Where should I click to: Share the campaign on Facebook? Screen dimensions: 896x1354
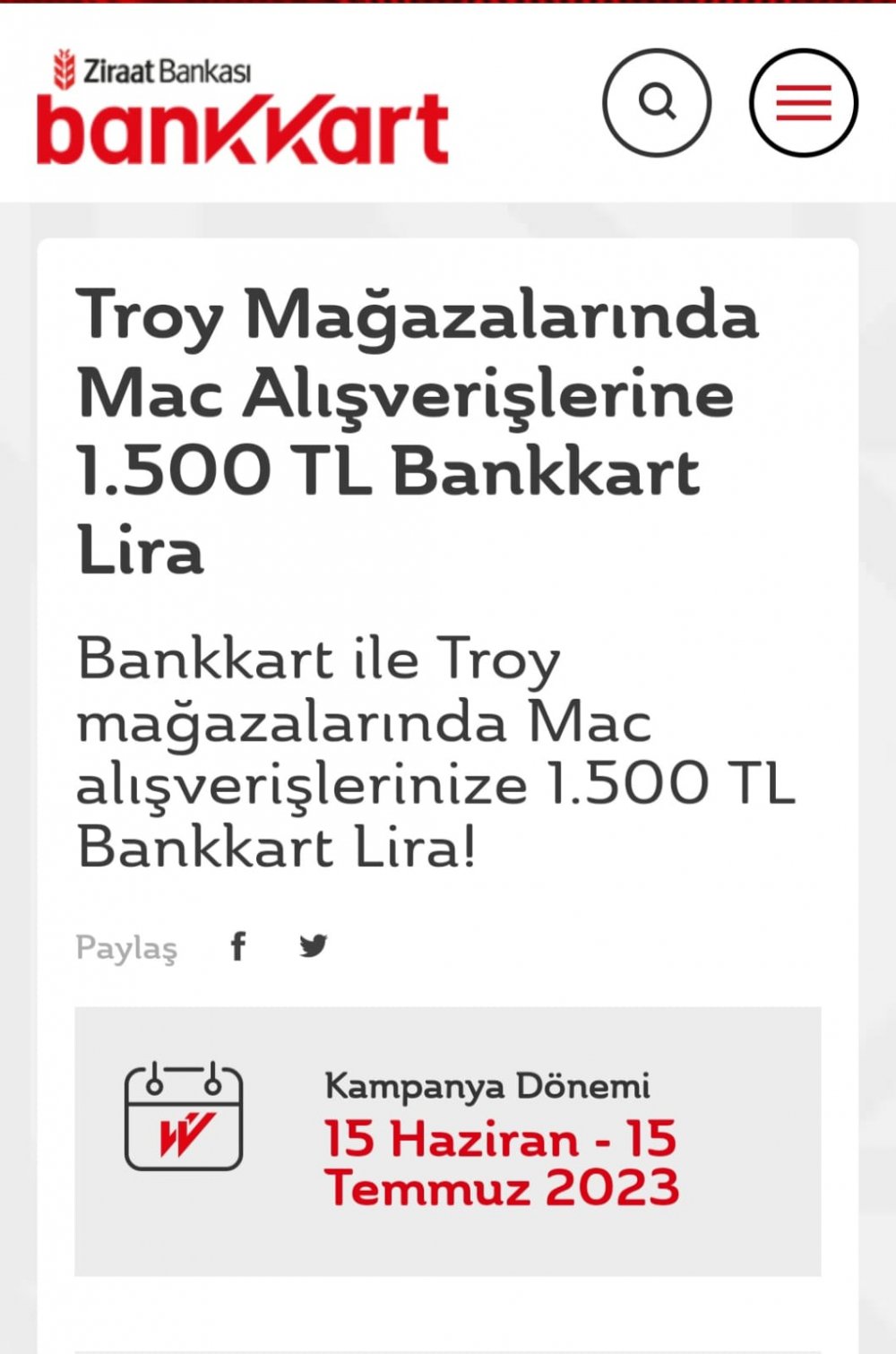(238, 945)
